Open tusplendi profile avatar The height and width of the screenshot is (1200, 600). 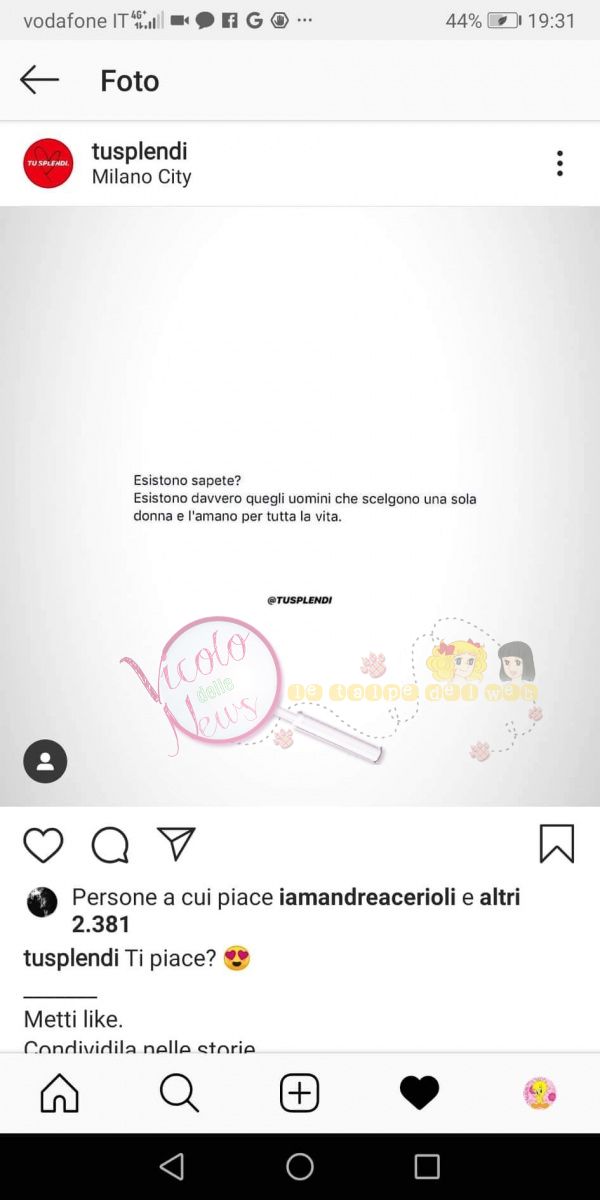click(x=48, y=163)
